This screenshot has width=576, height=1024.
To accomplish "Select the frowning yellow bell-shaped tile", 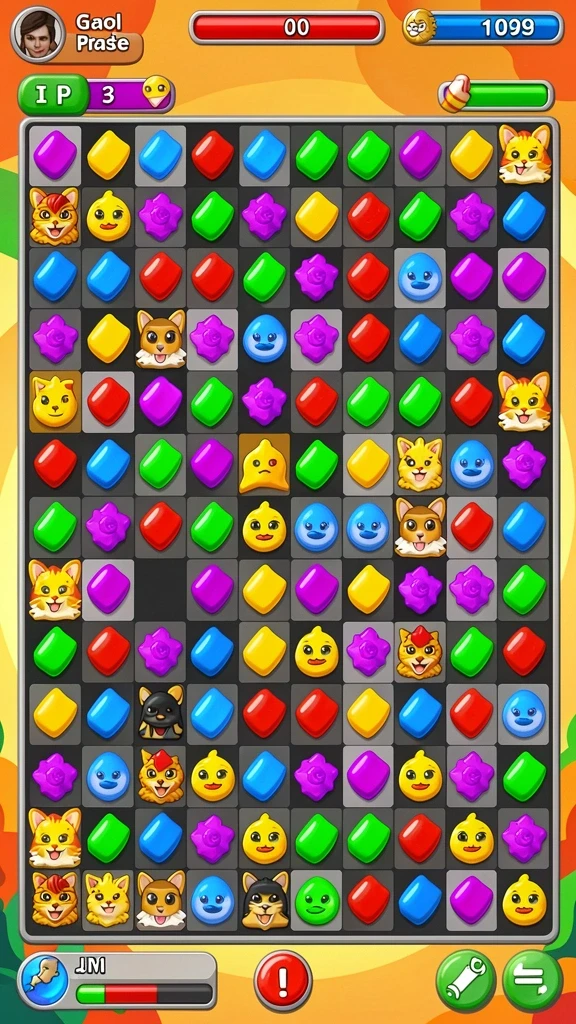I will pyautogui.click(x=264, y=465).
